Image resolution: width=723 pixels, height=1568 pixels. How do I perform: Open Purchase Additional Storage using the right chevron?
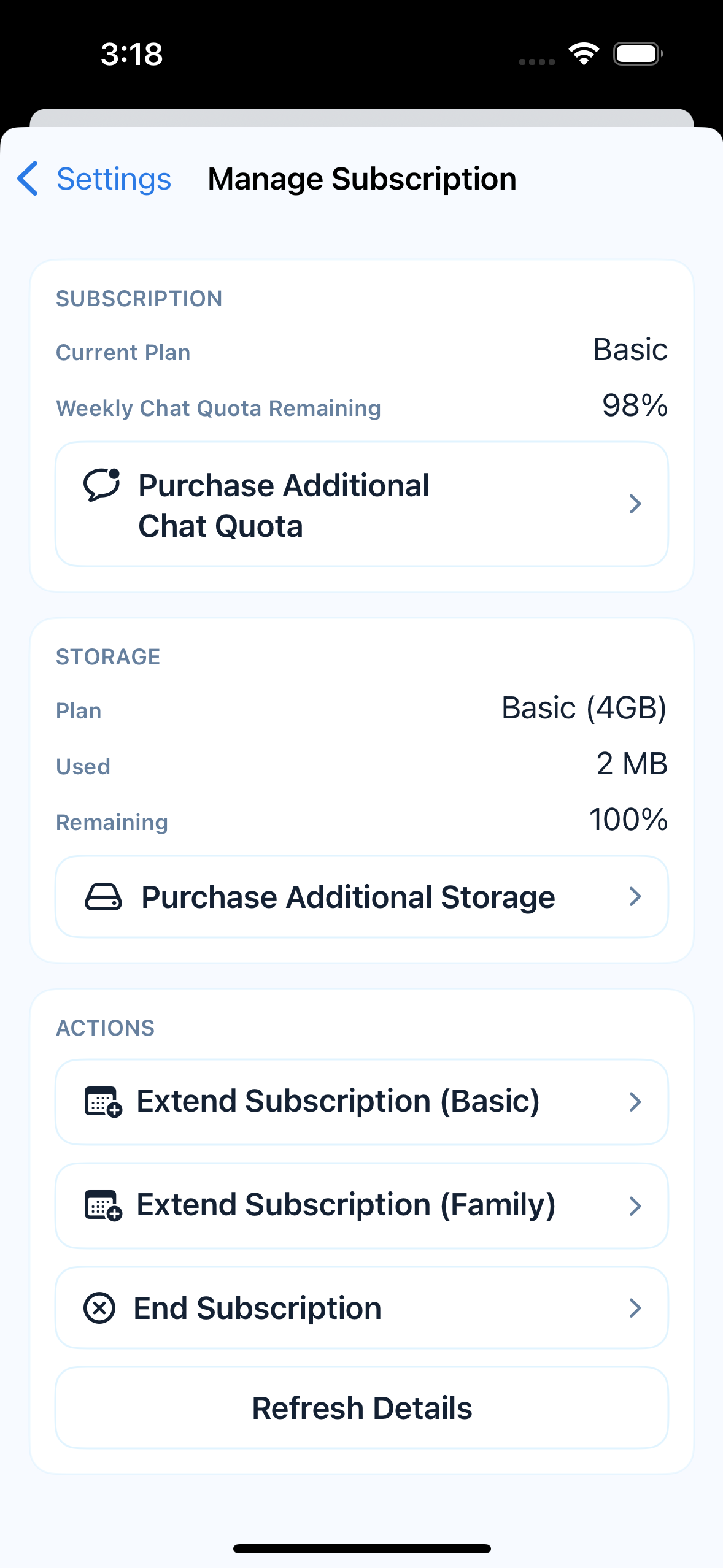[x=636, y=896]
